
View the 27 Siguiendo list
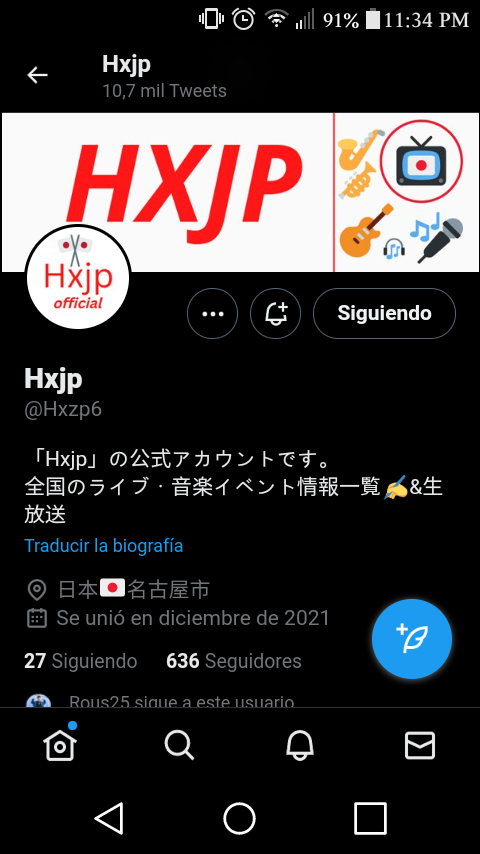pyautogui.click(x=81, y=661)
